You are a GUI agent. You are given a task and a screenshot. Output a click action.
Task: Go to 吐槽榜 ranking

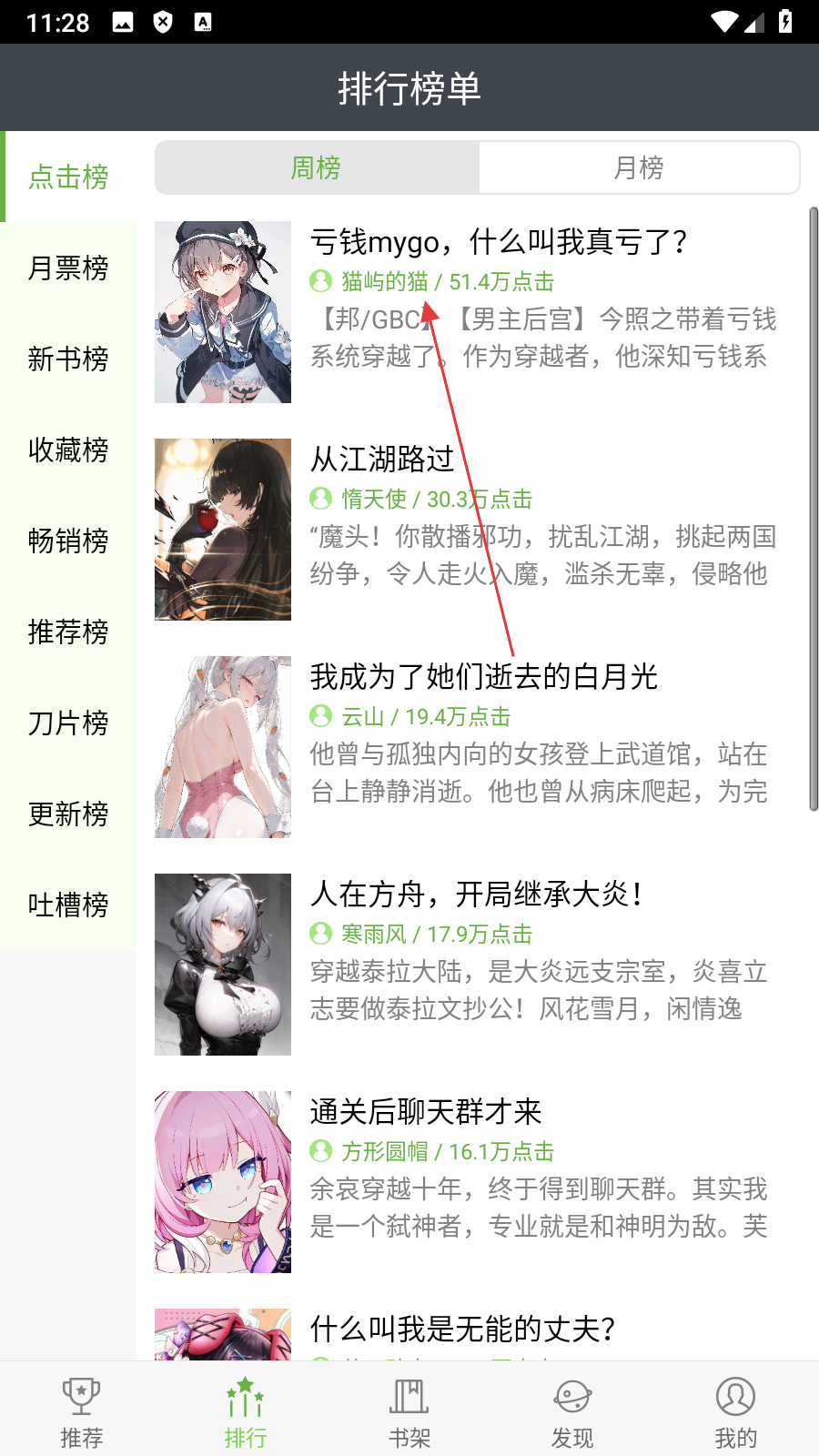coord(68,905)
